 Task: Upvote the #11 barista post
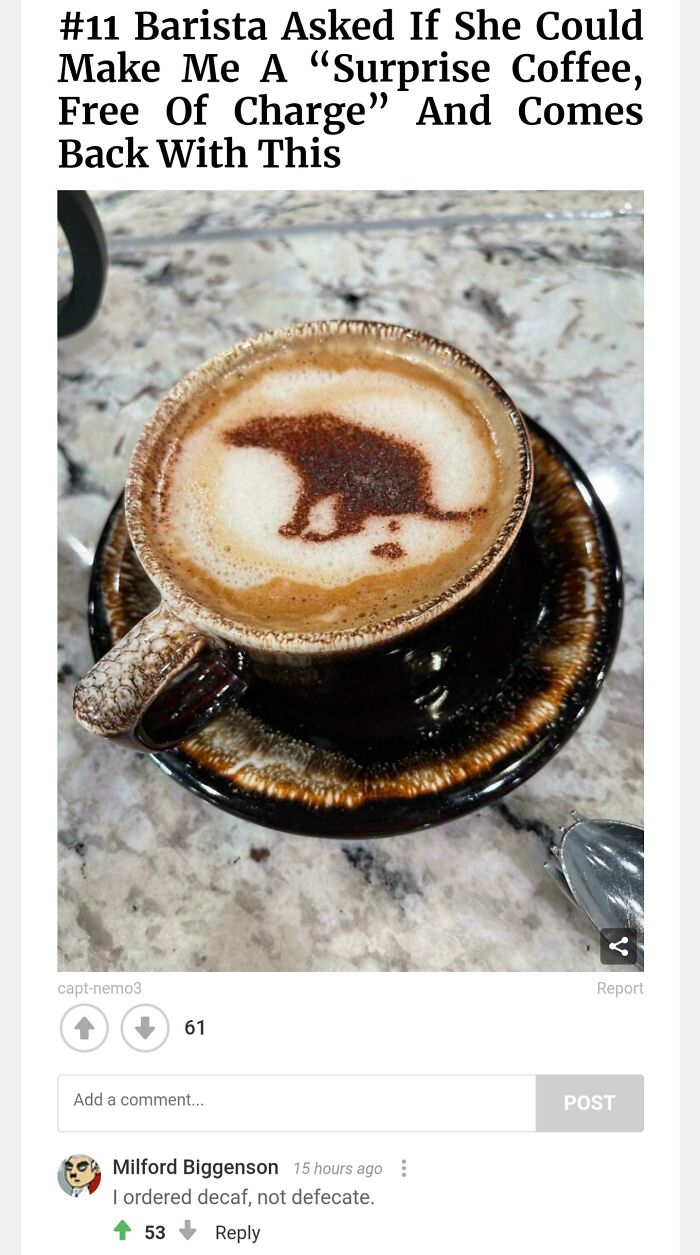click(84, 1028)
